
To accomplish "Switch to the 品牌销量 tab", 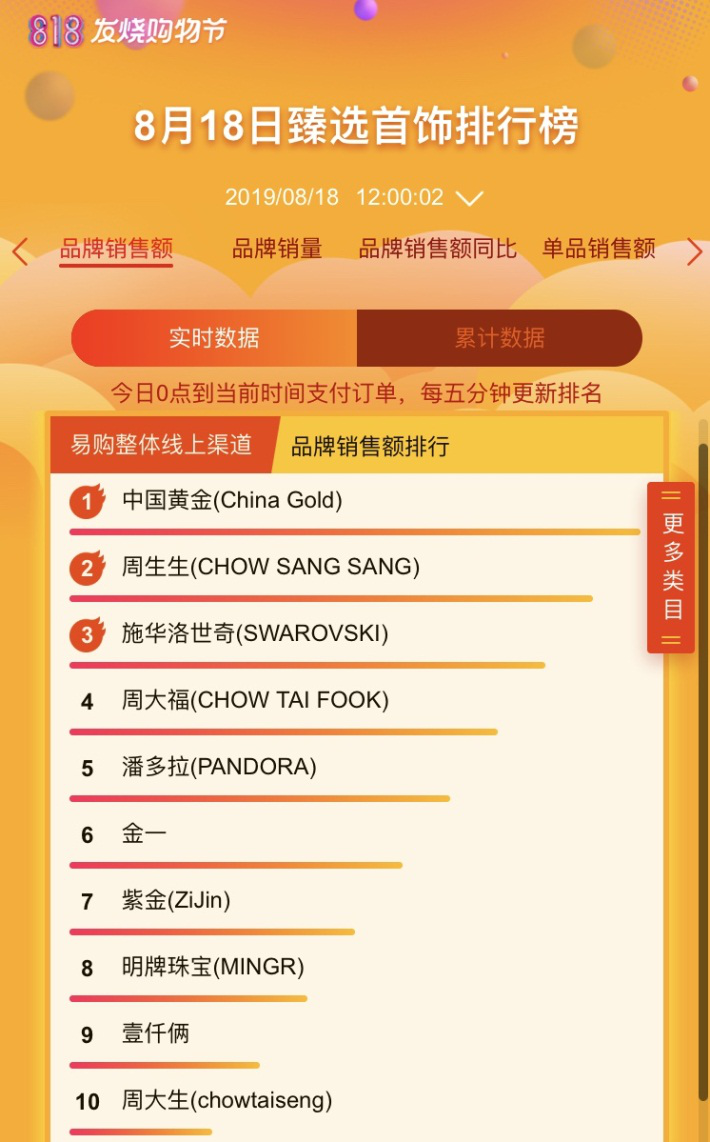I will pos(277,249).
